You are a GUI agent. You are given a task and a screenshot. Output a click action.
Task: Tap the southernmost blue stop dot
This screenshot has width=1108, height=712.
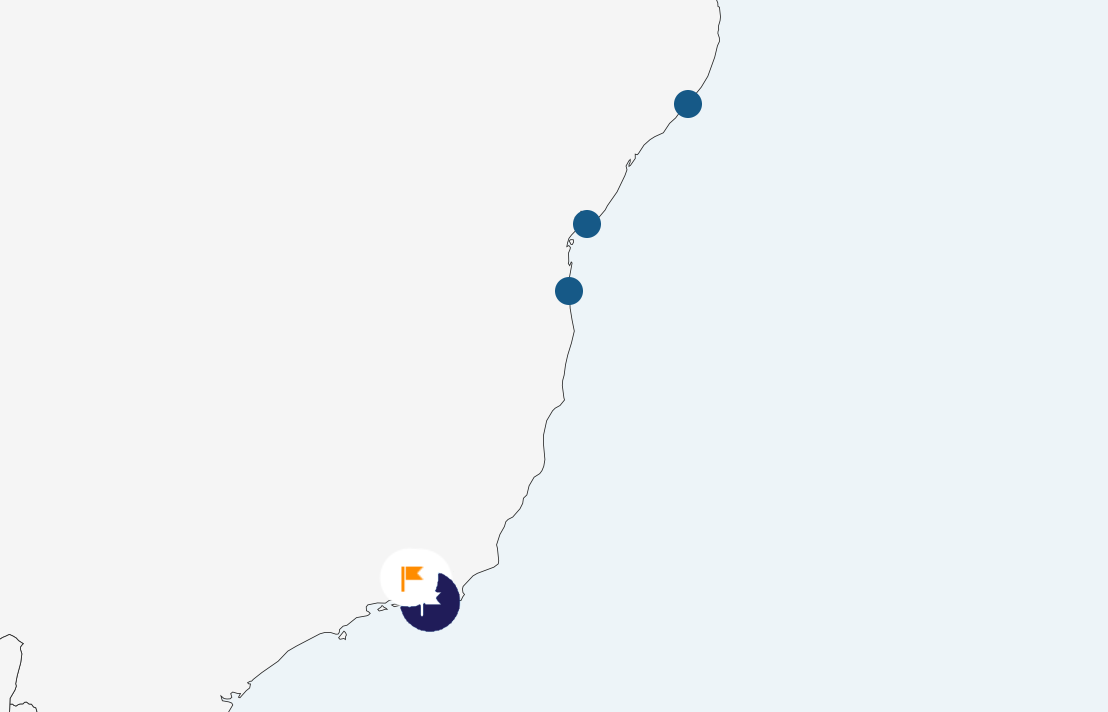click(569, 291)
